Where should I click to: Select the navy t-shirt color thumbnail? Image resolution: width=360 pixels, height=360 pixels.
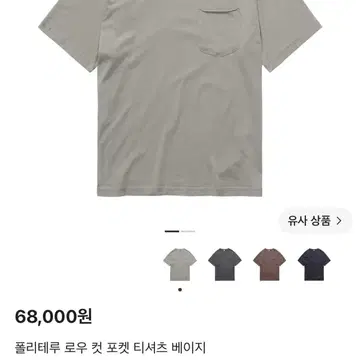tap(314, 265)
